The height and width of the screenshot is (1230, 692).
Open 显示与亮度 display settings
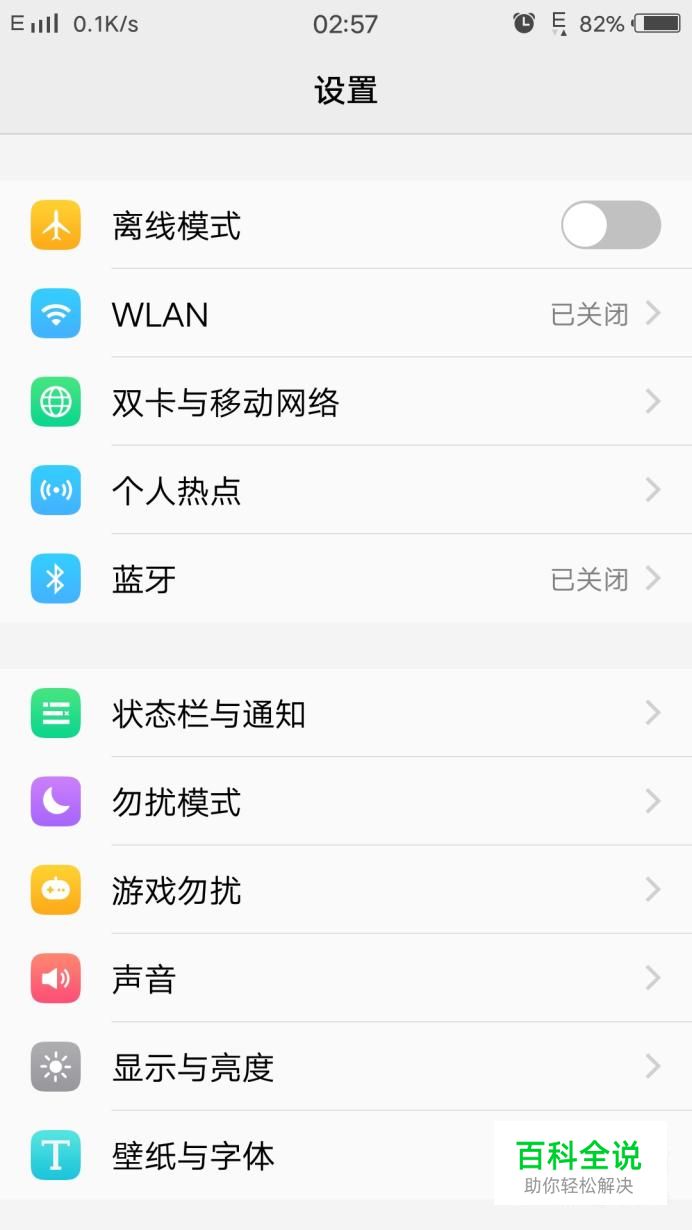346,1066
